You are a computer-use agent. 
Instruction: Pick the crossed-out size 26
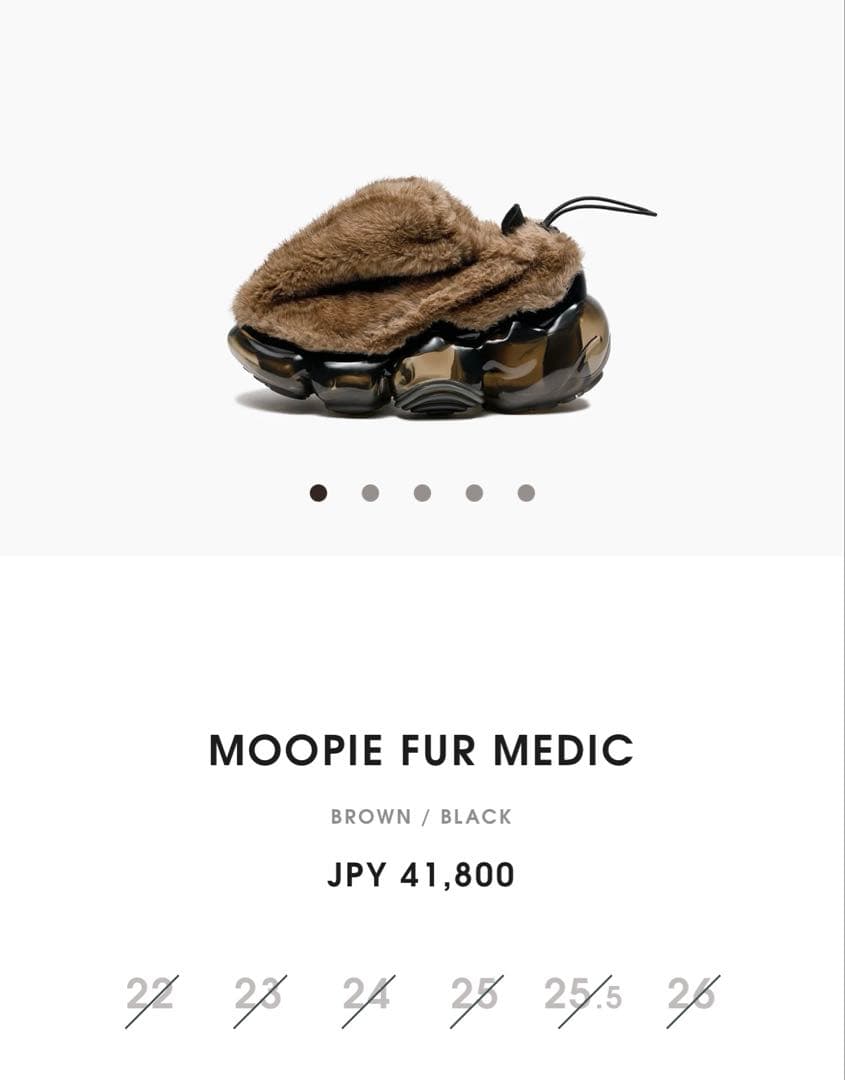692,995
